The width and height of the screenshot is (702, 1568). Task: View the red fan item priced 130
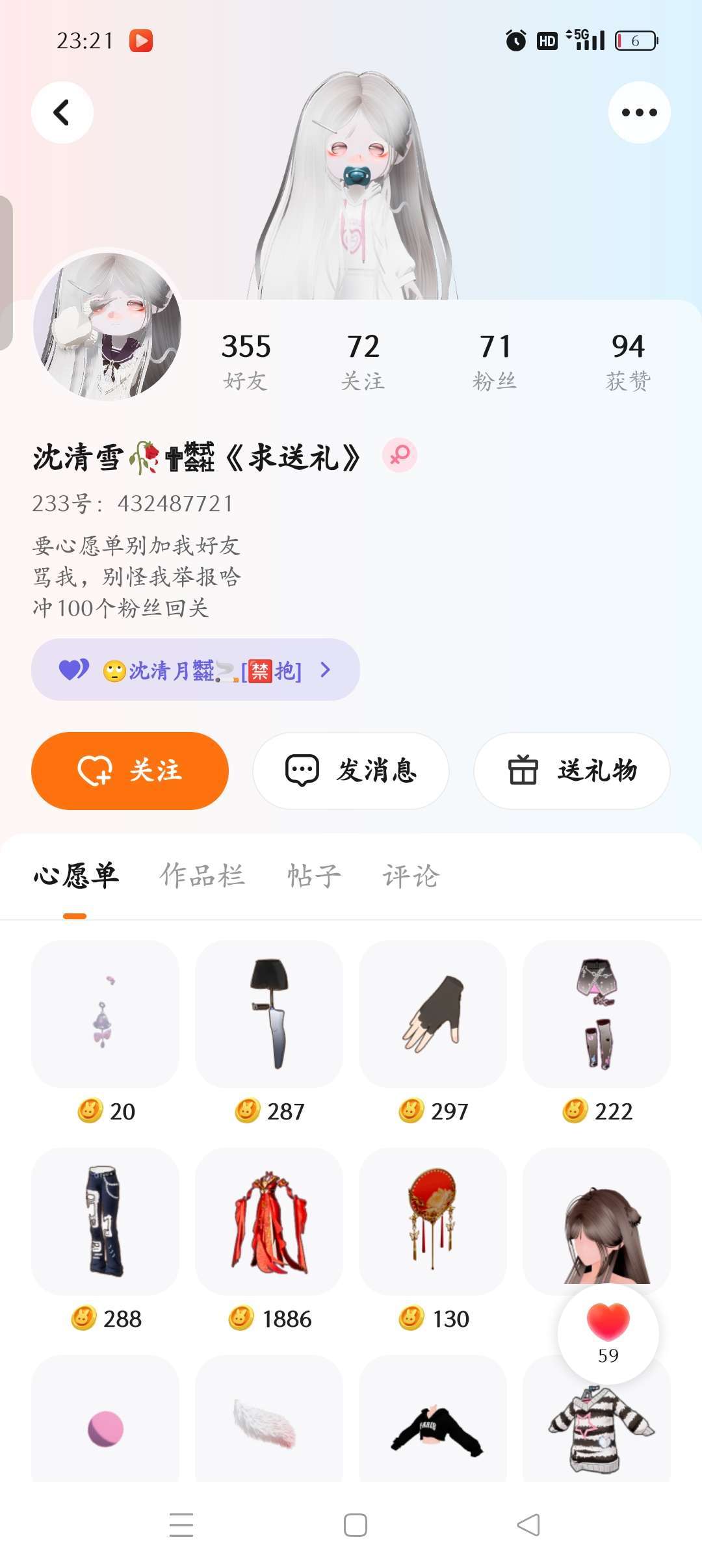(x=433, y=1222)
